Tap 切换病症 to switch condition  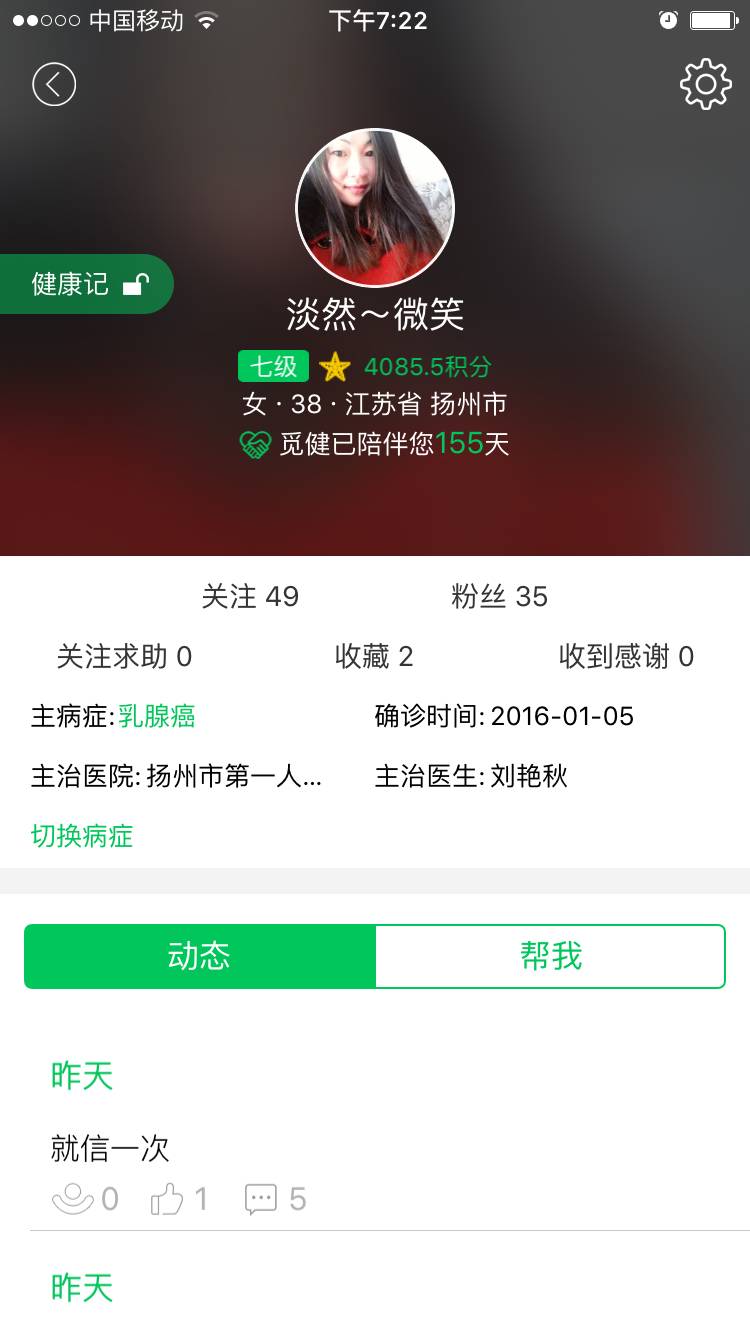pos(82,836)
